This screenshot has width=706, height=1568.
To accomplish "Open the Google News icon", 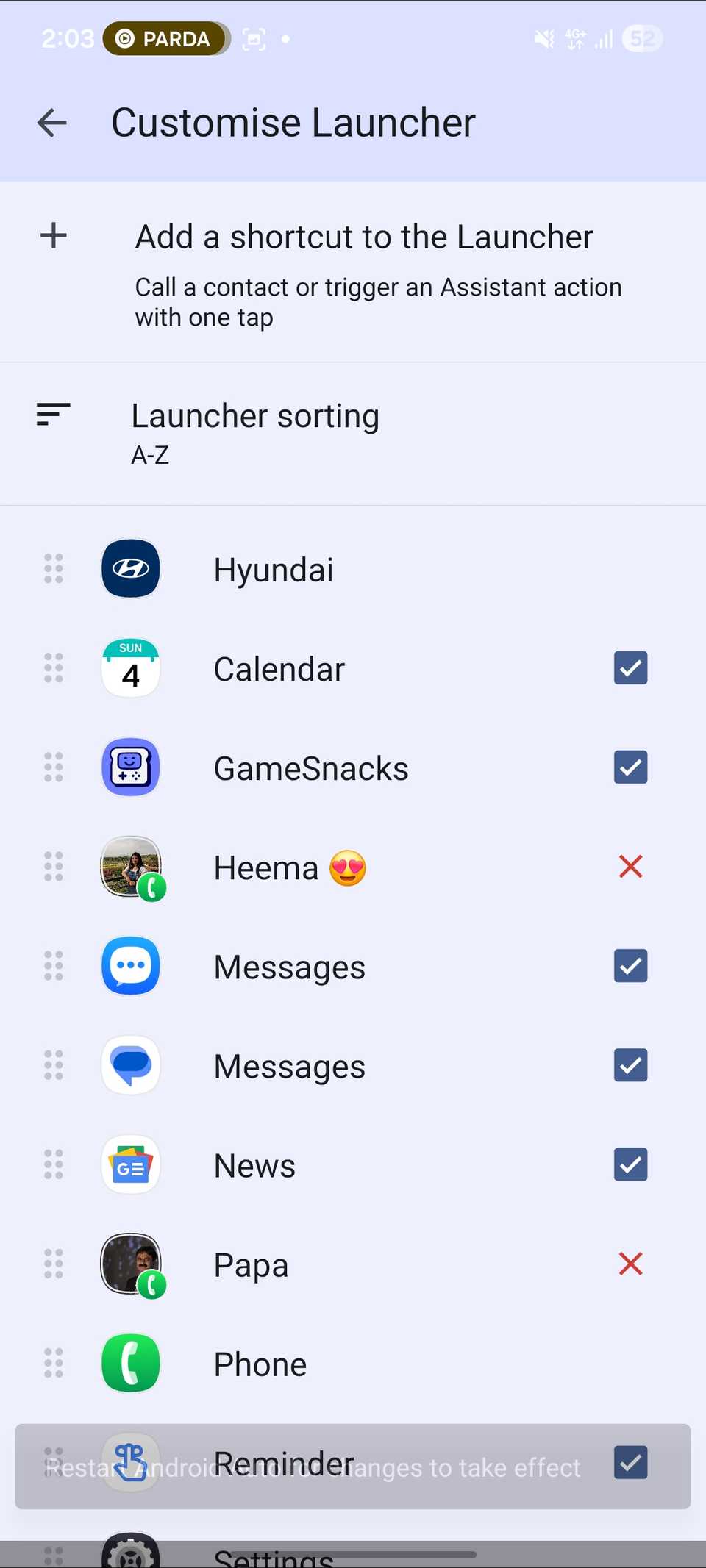I will click(x=130, y=1164).
